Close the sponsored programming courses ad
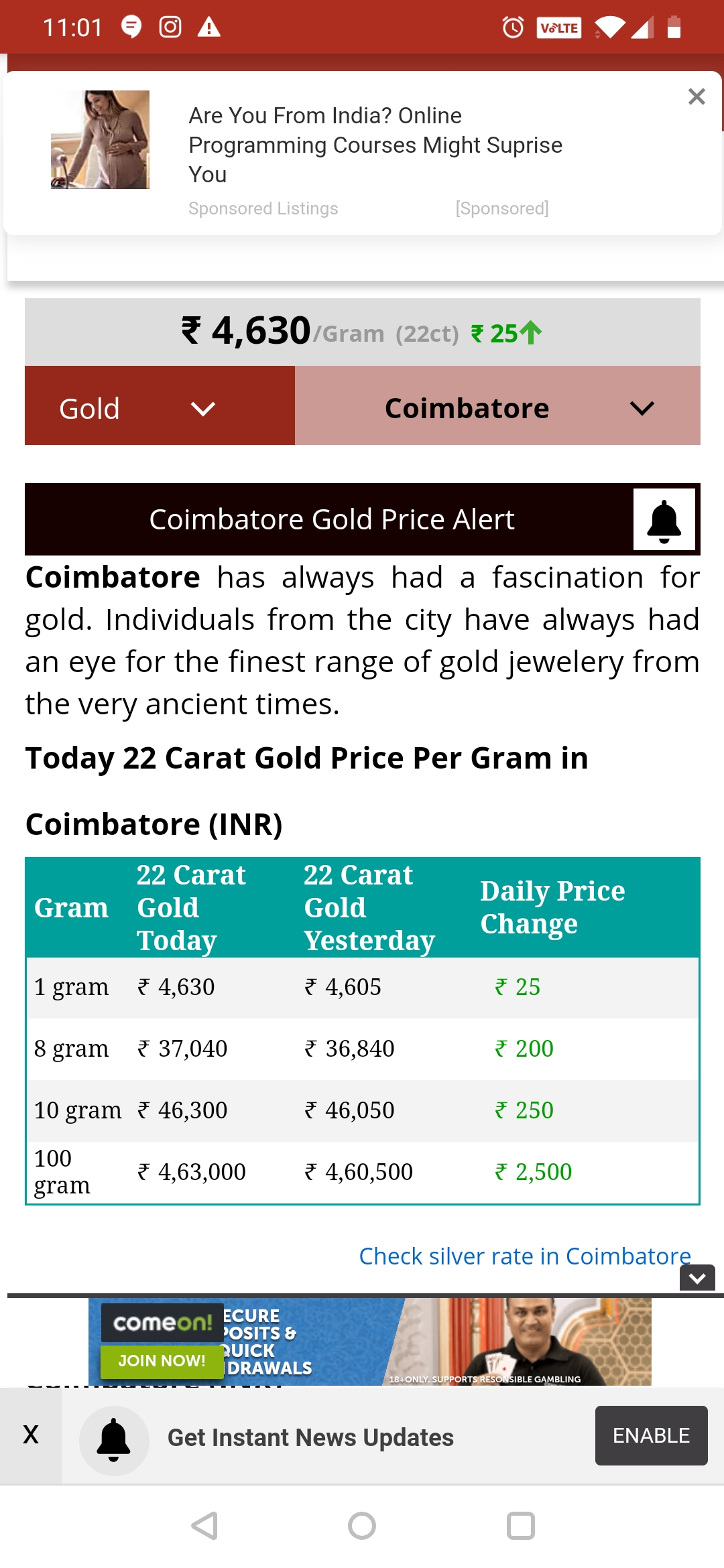This screenshot has height=1568, width=724. [x=697, y=96]
